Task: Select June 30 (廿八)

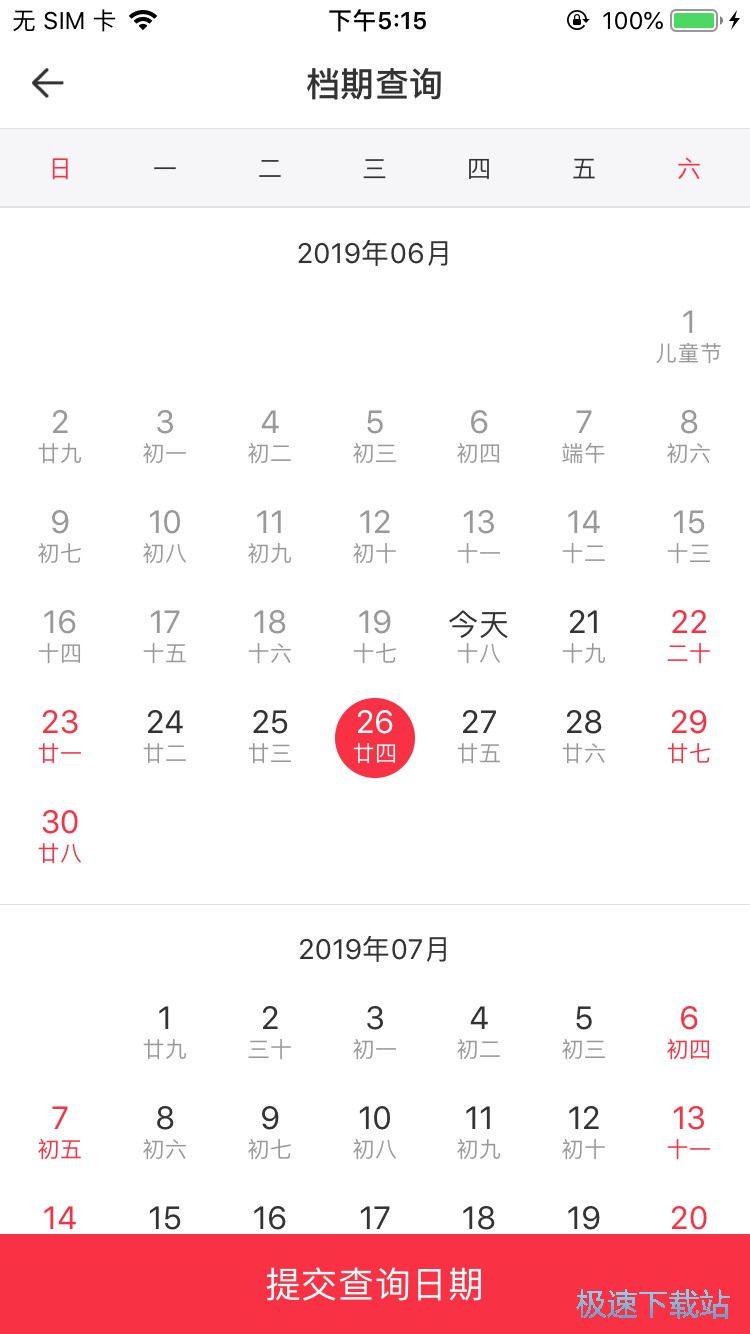Action: coord(60,836)
